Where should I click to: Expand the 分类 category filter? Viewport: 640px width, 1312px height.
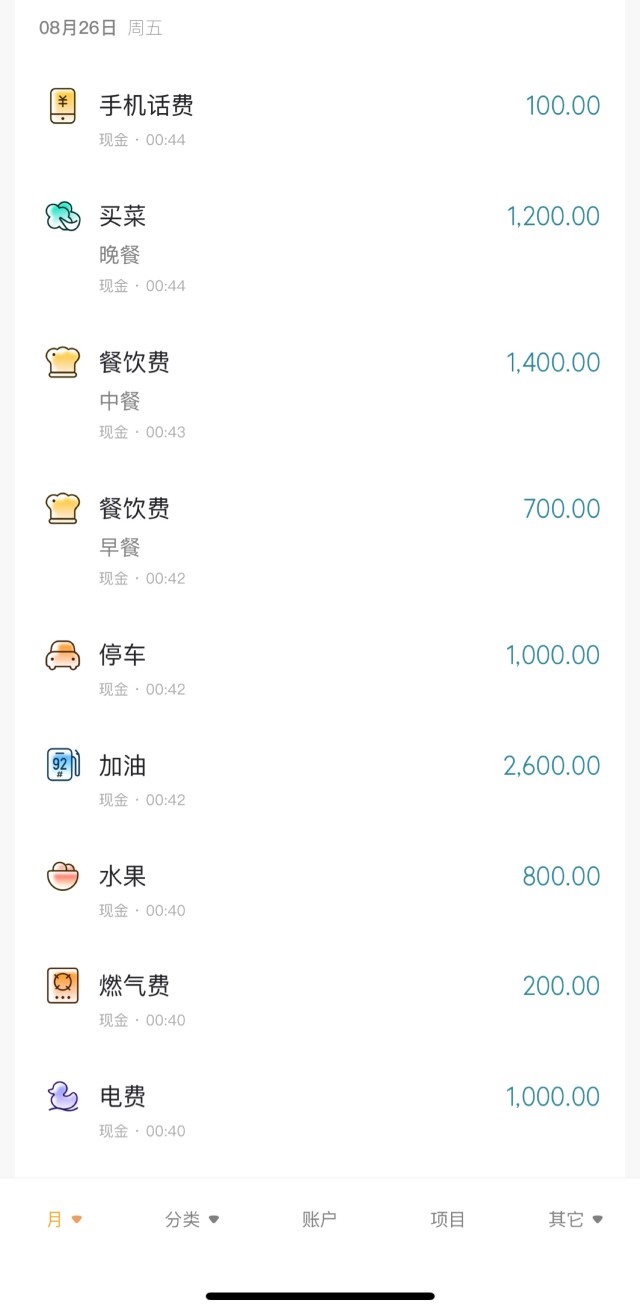coord(191,1219)
